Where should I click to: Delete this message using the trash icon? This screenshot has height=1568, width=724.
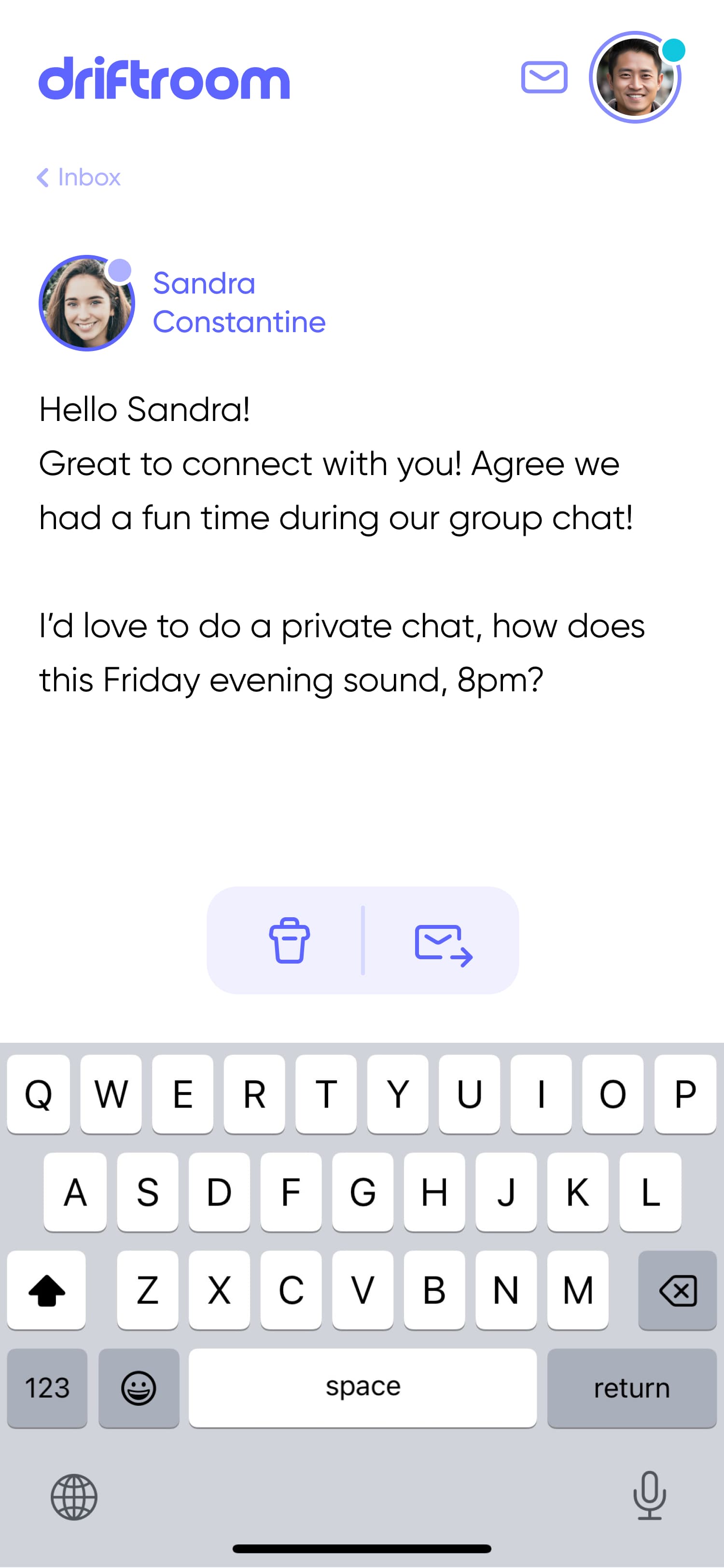pos(290,940)
